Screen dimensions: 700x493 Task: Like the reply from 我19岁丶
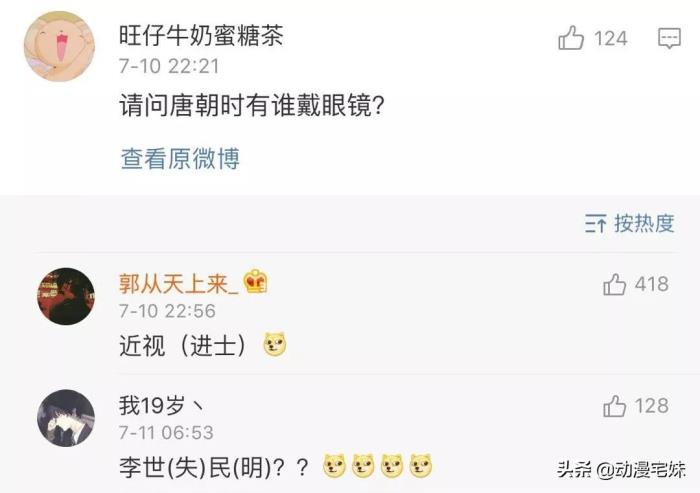click(615, 406)
